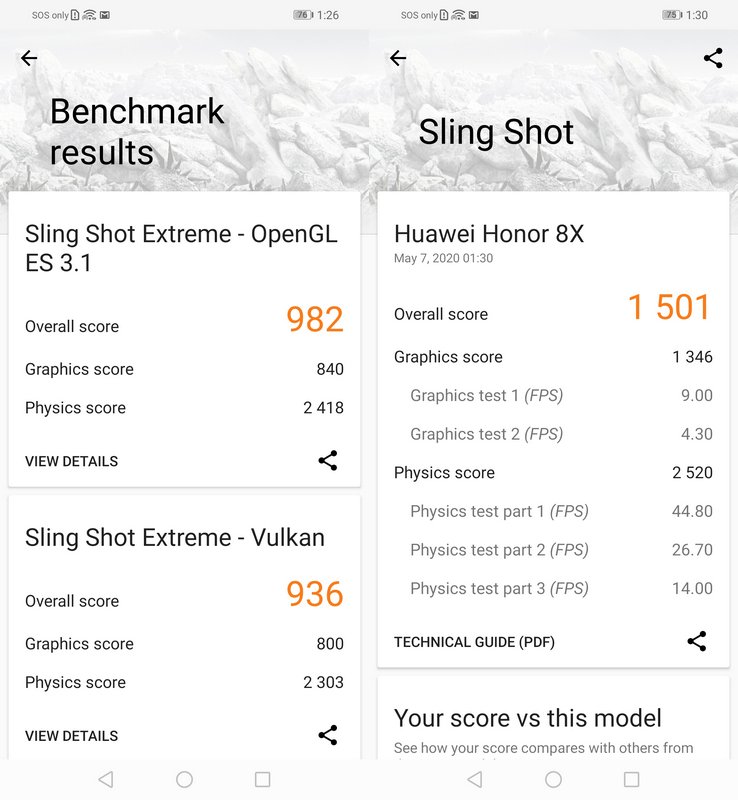View details for Sling Shot Extreme Vulkan
Image resolution: width=738 pixels, height=800 pixels.
71,736
